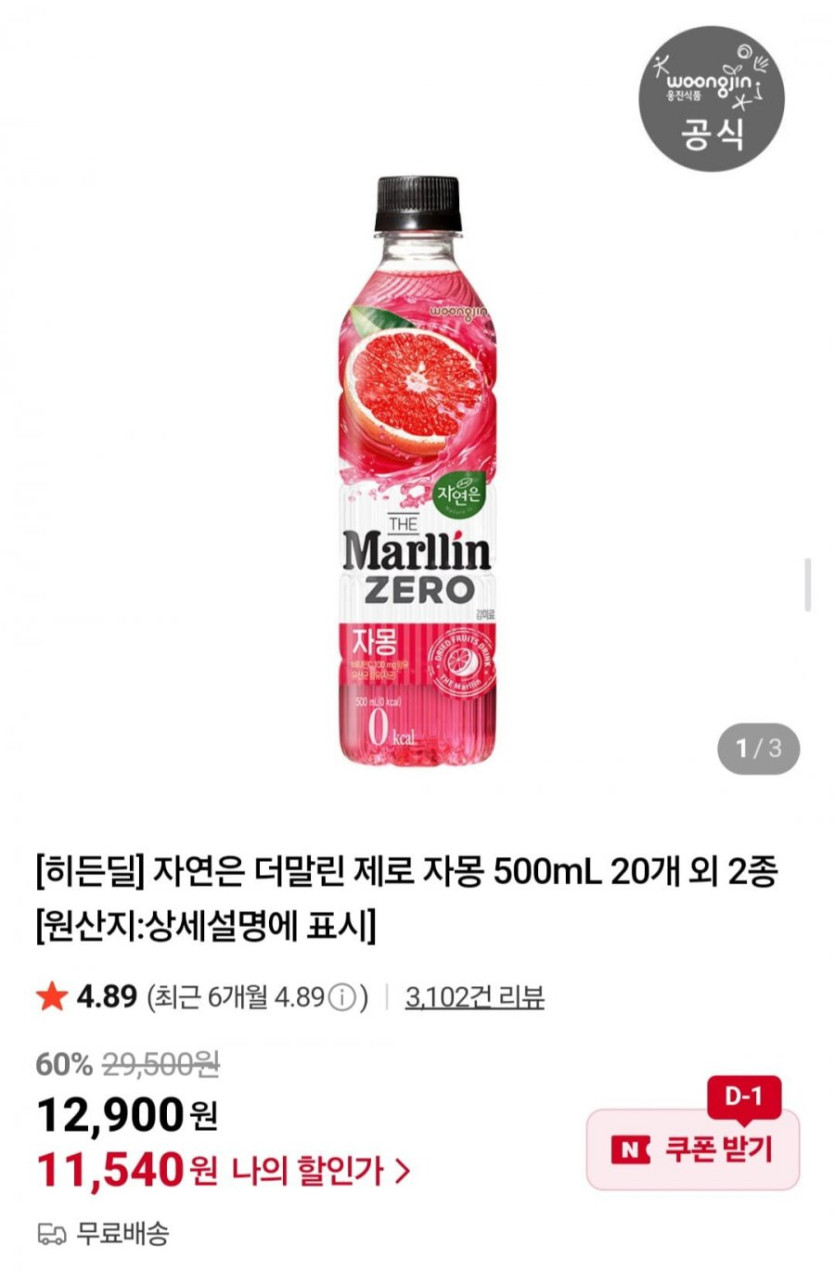Open the Woongjin 공식 store badge
Image resolution: width=835 pixels, height=1283 pixels.
pyautogui.click(x=713, y=99)
